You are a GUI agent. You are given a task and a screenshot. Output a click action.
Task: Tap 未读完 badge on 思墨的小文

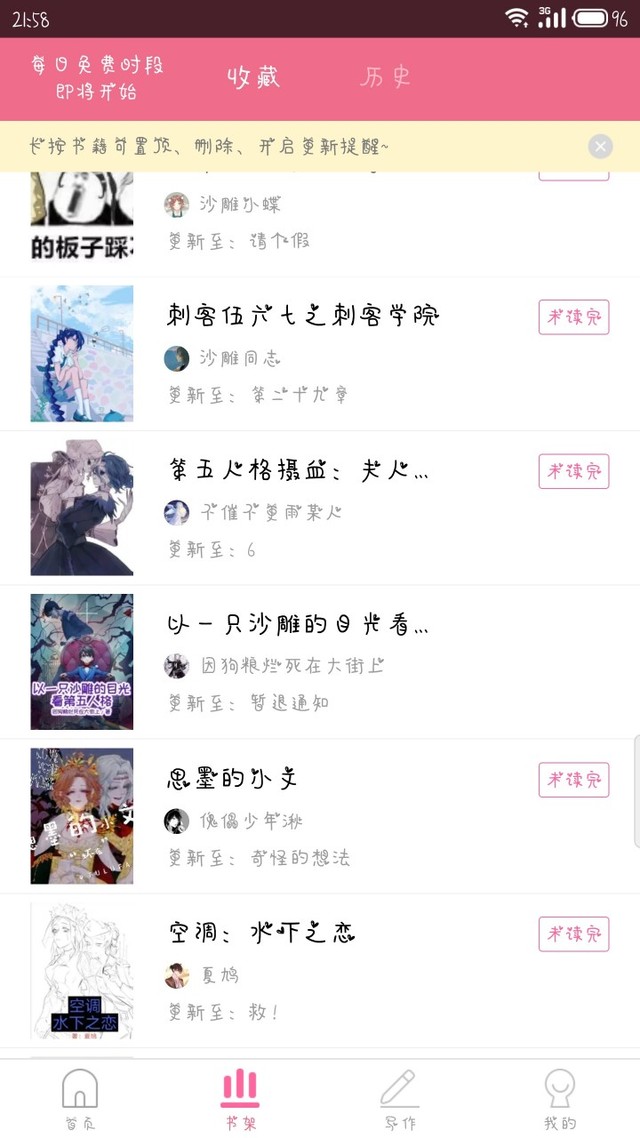coord(574,780)
